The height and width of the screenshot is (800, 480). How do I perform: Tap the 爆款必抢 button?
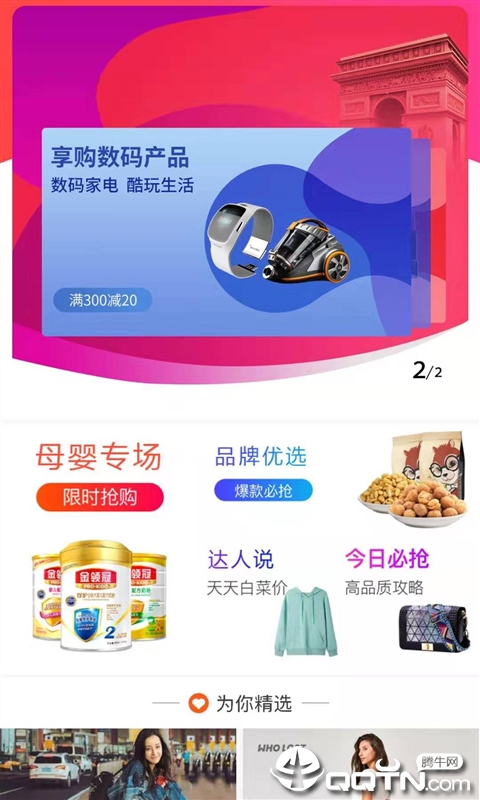tap(263, 490)
